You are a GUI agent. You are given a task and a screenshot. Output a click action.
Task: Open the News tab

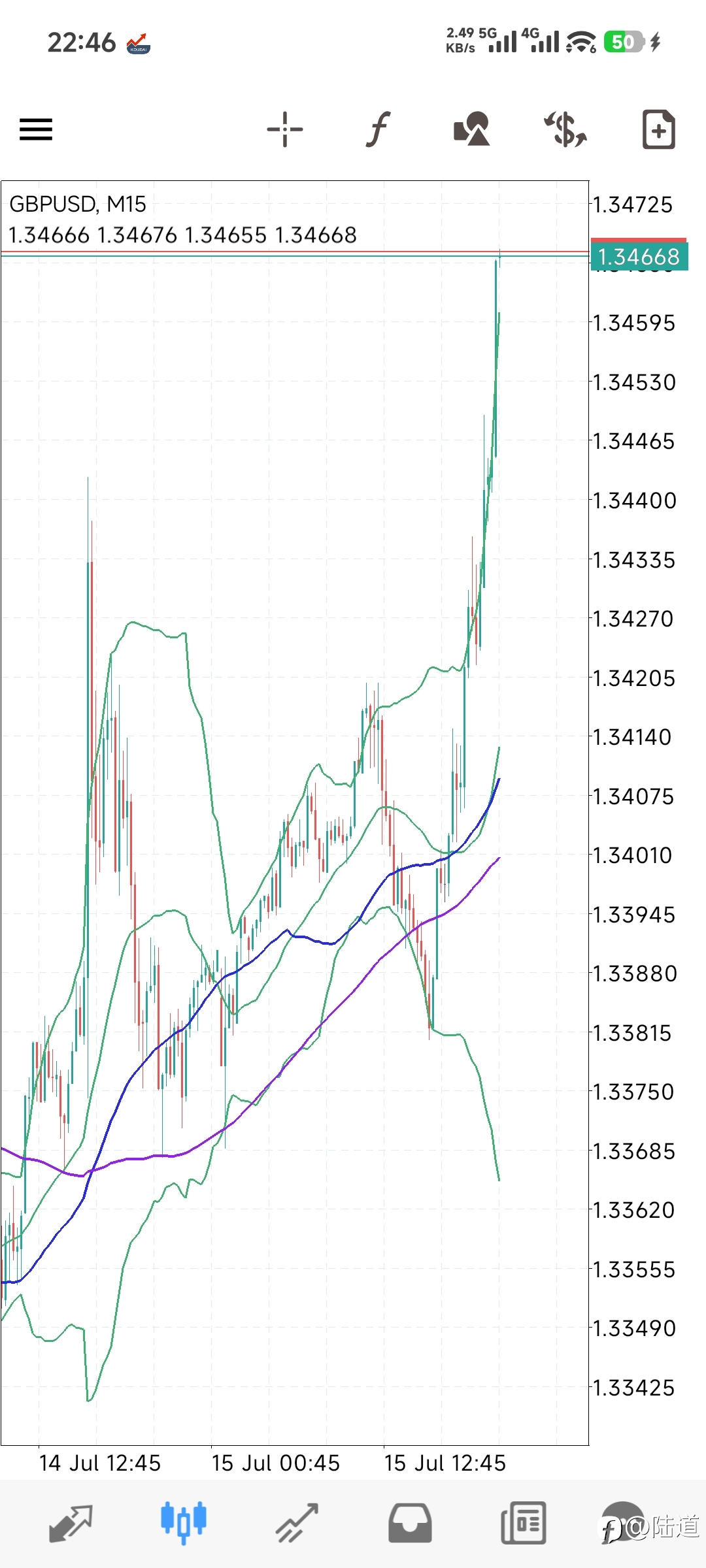(523, 1524)
